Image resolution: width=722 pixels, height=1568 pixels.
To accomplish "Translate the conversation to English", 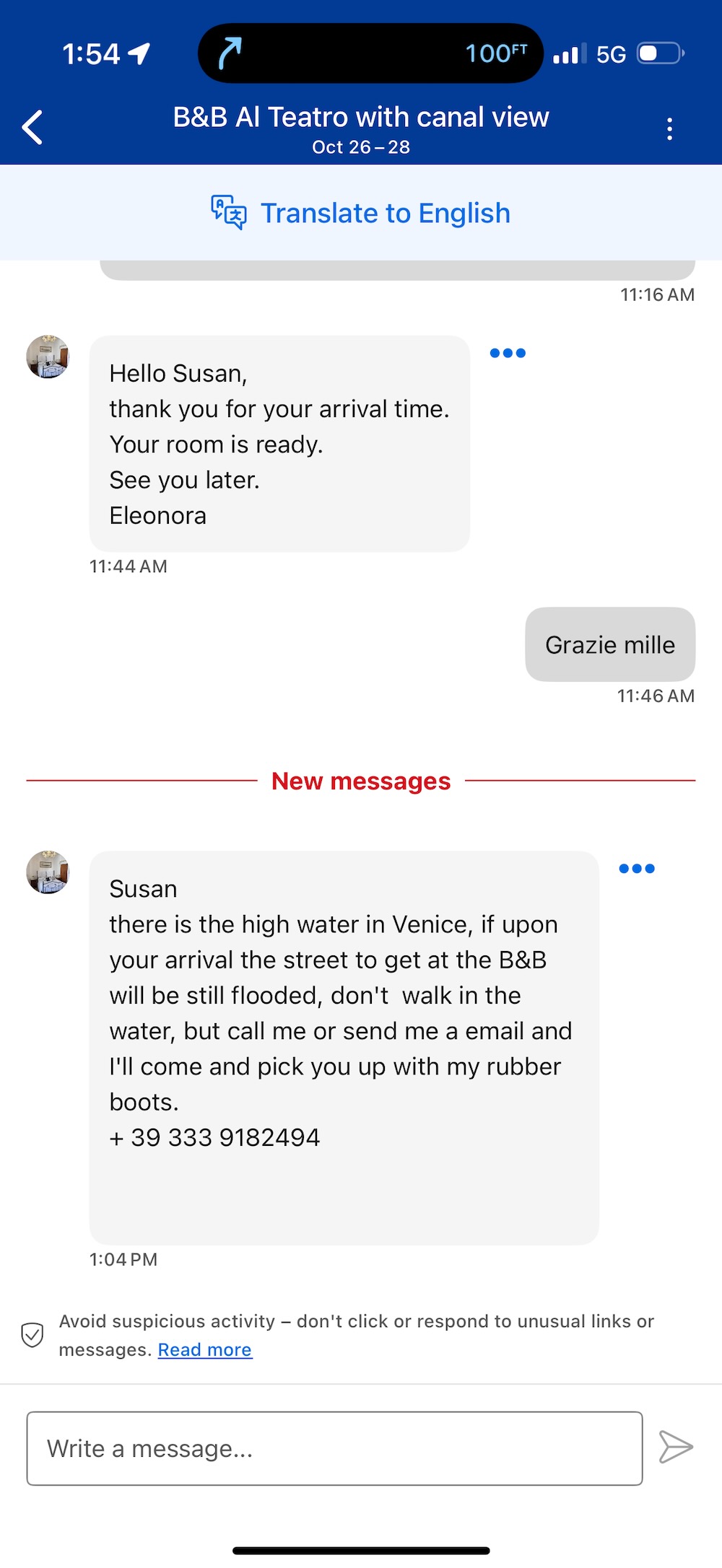I will point(361,213).
